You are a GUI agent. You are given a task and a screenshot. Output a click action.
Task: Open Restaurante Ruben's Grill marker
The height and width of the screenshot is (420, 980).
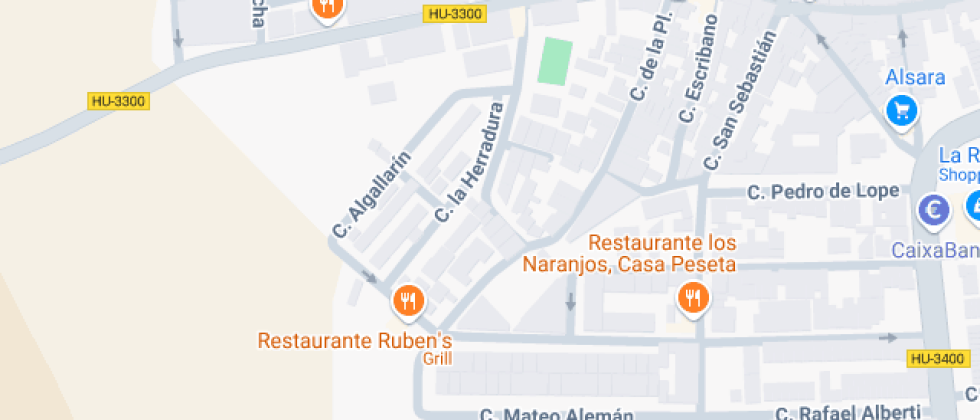[x=408, y=300]
